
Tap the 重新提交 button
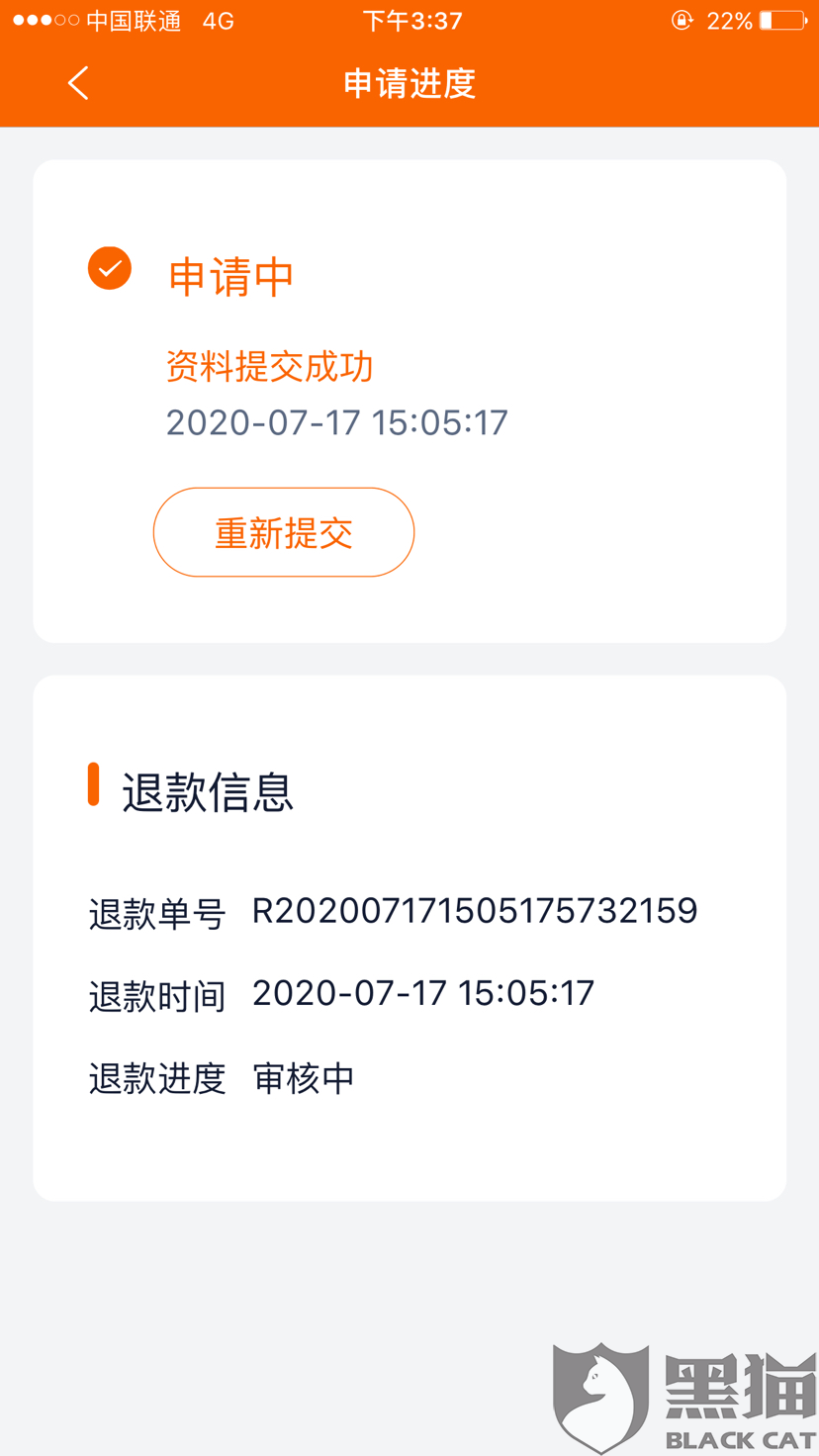(x=284, y=533)
